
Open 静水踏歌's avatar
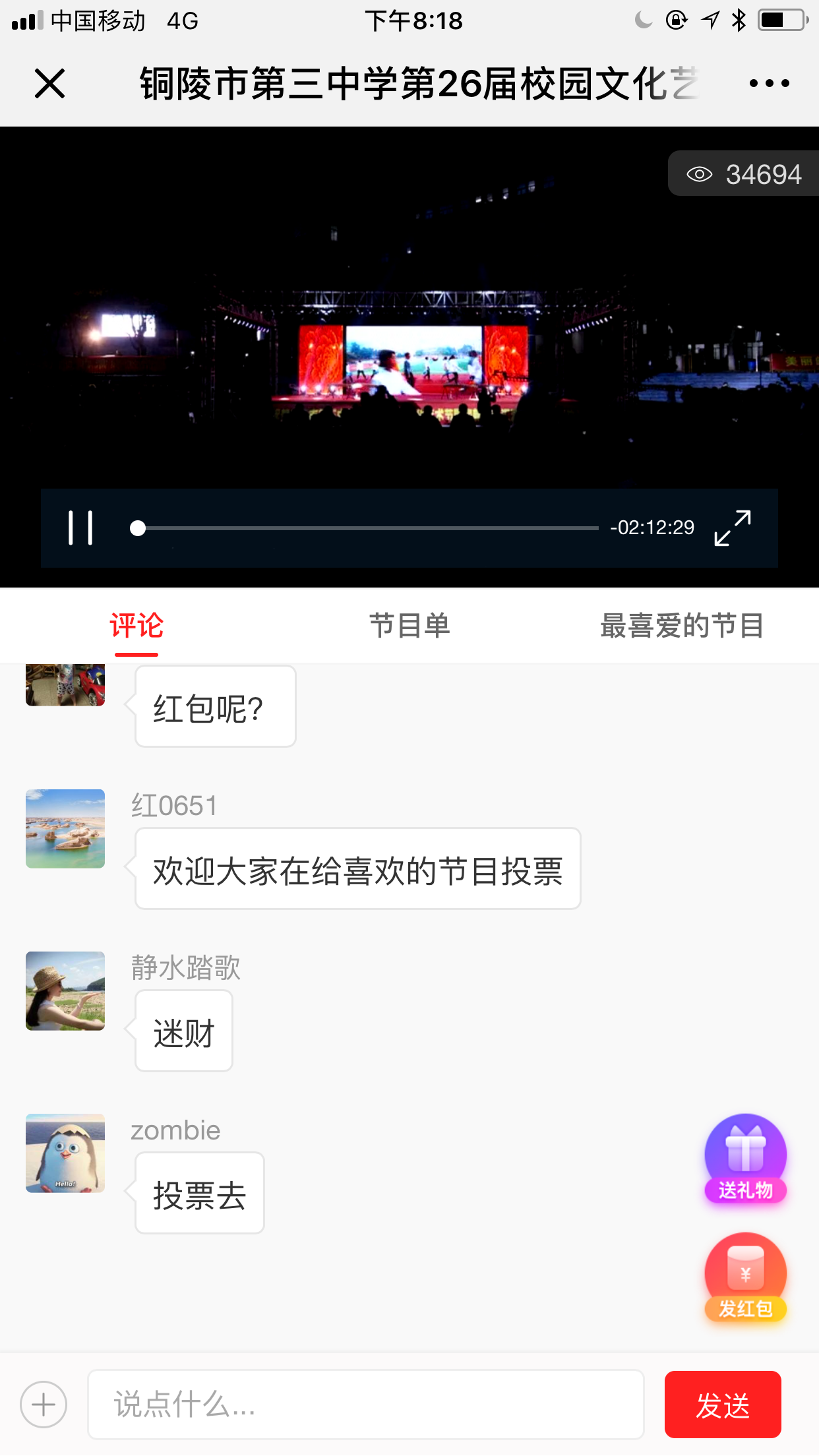(x=65, y=991)
